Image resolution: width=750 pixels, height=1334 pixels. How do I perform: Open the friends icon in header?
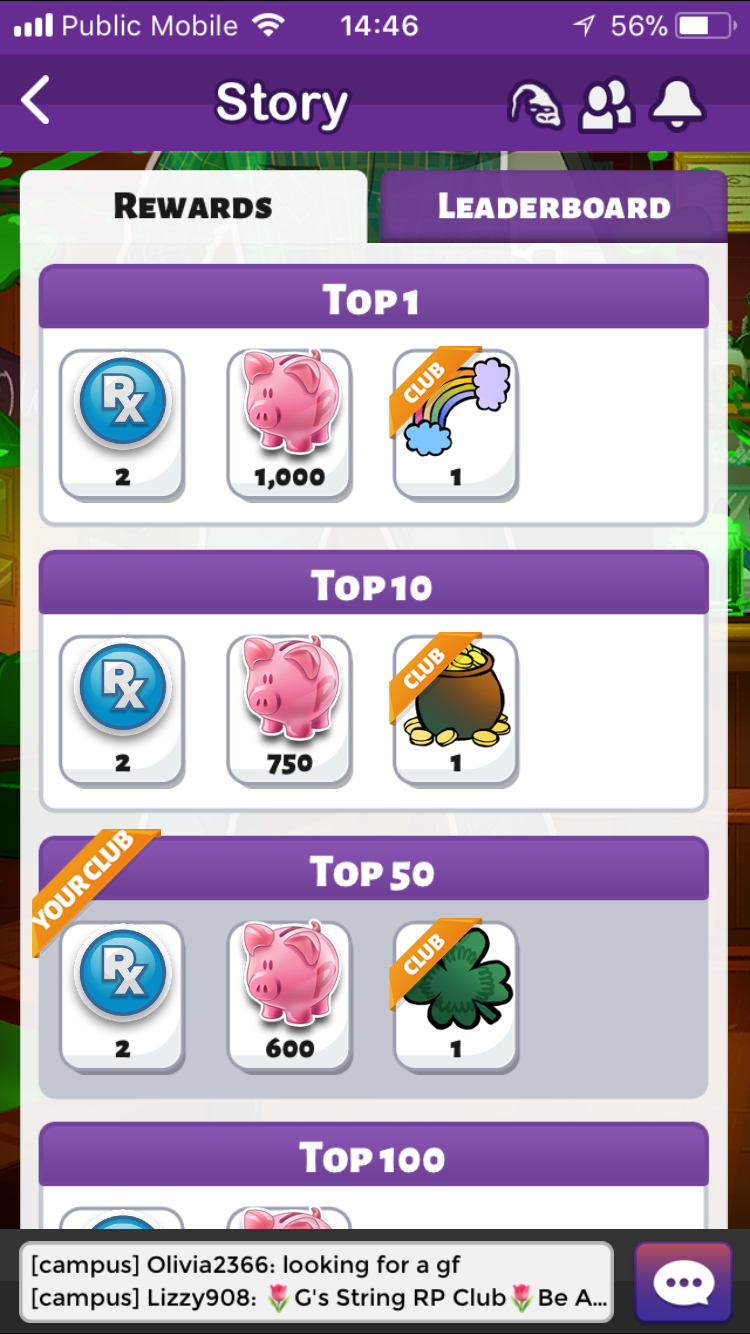click(x=607, y=104)
